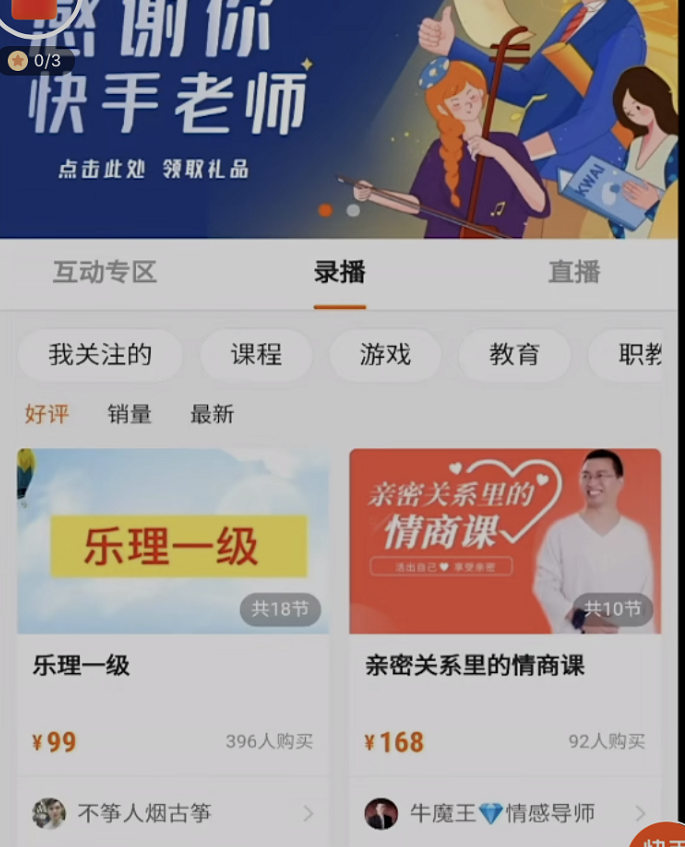Screen dimensions: 685x847
Task: View 不筝人烟古筝 teacher profile
Action: pos(172,813)
